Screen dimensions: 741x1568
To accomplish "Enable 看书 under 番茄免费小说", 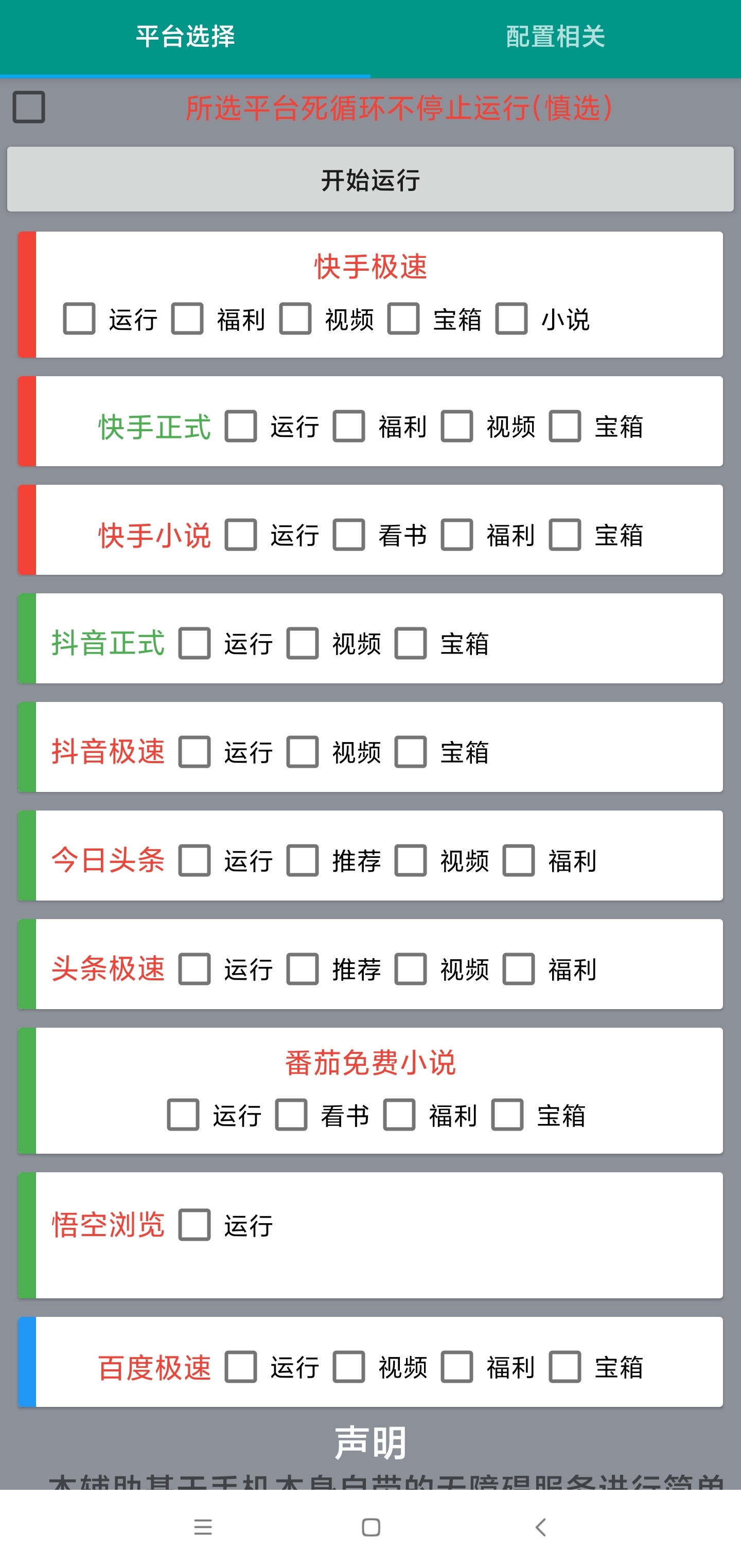I will (x=292, y=1115).
